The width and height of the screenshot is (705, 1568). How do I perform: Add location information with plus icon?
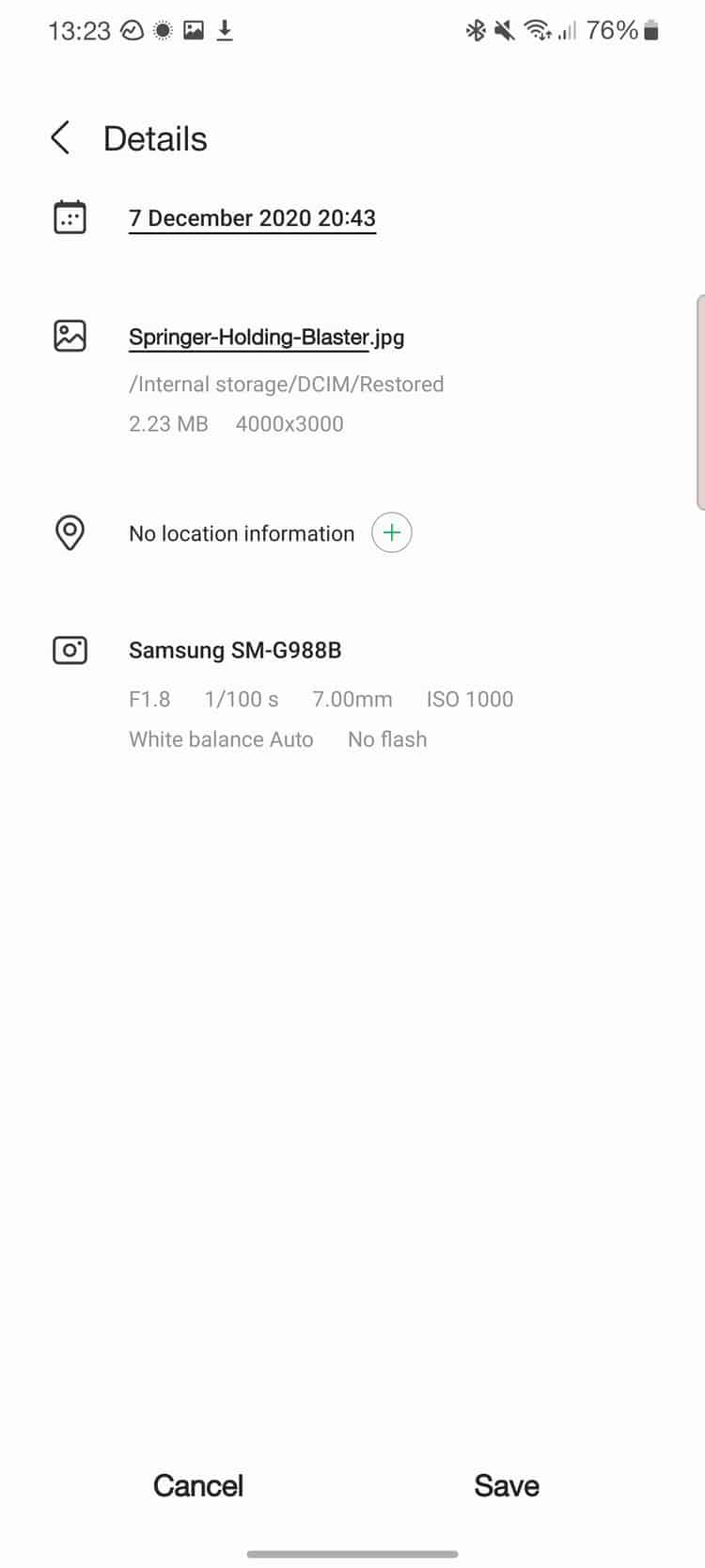(x=392, y=533)
